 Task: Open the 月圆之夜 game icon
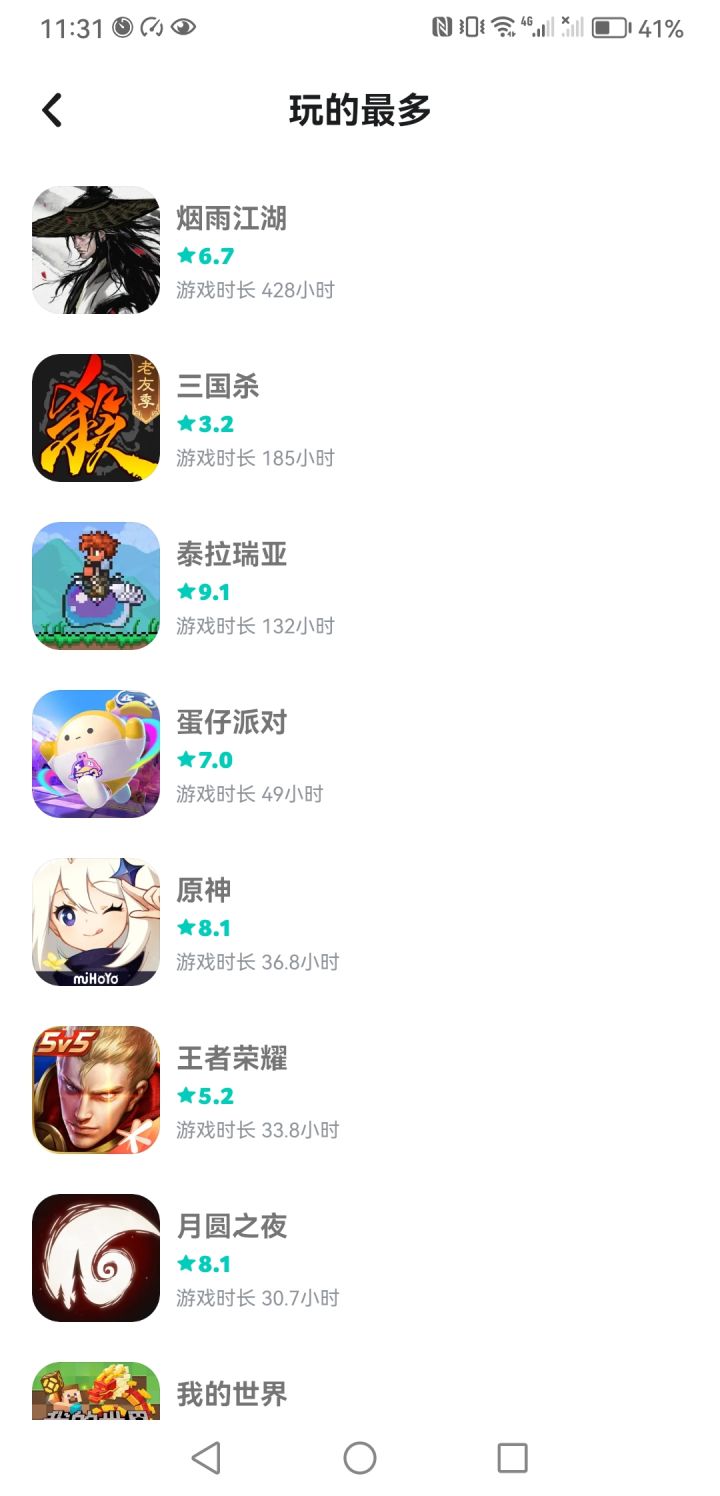pyautogui.click(x=95, y=1257)
